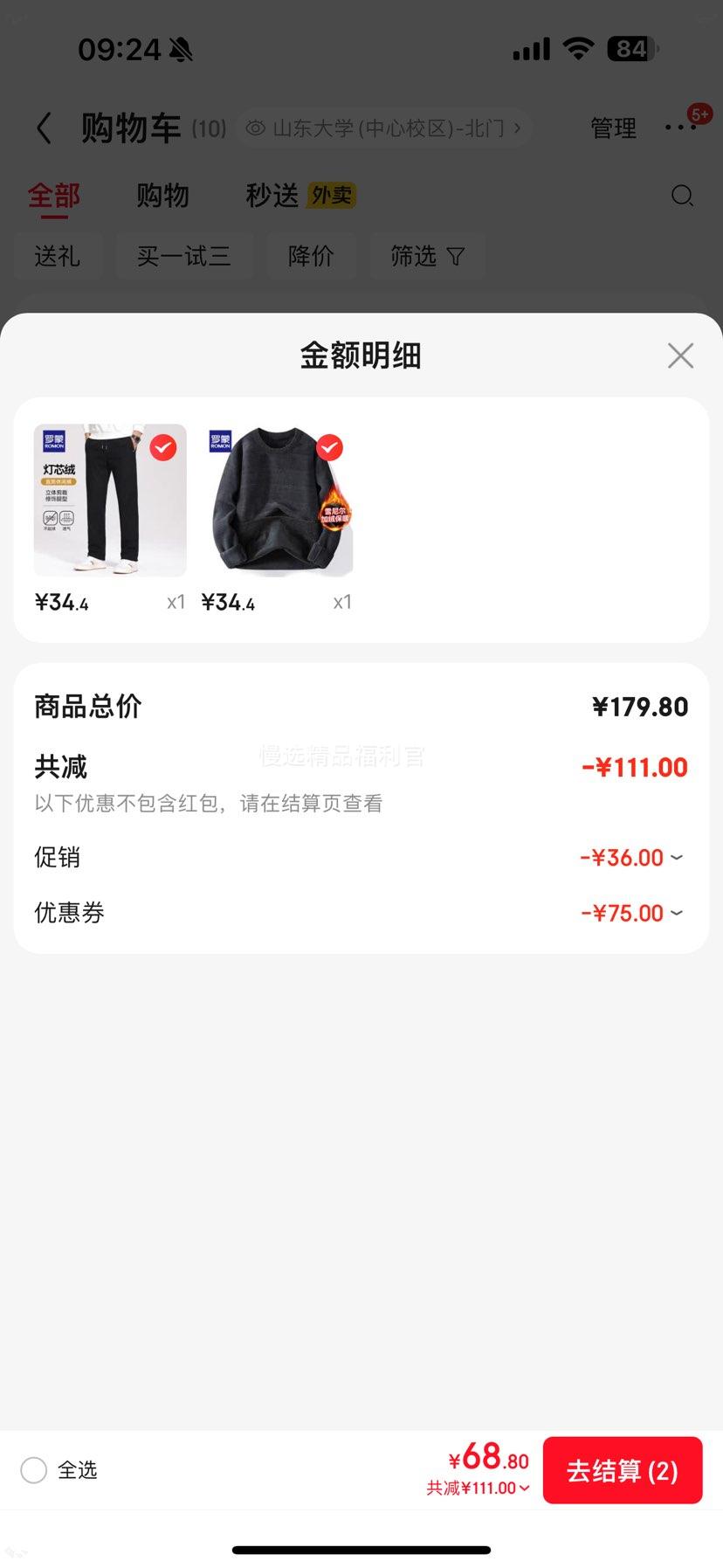Toggle the 全选 select-all option
The height and width of the screenshot is (1568, 723).
point(34,1470)
